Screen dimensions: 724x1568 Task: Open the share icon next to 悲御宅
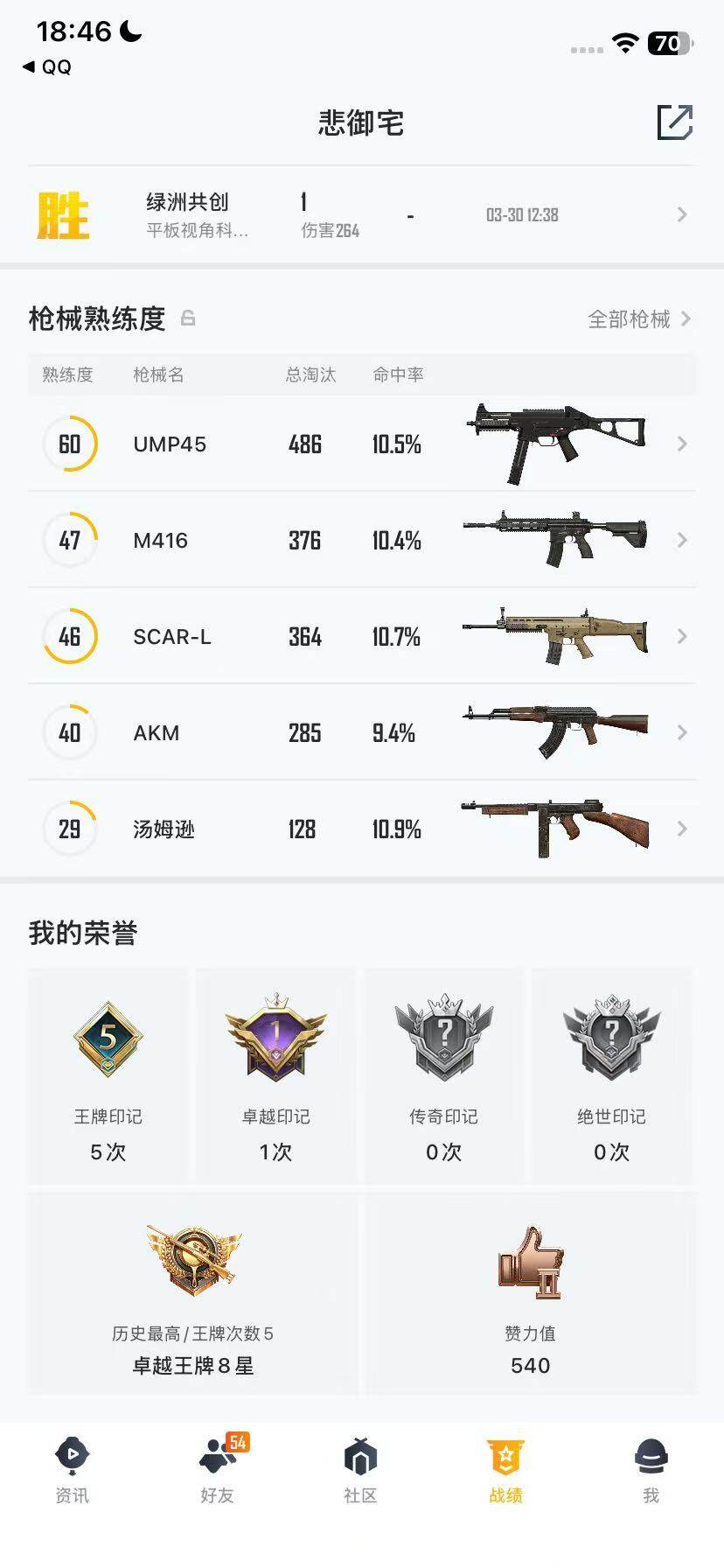pos(675,123)
